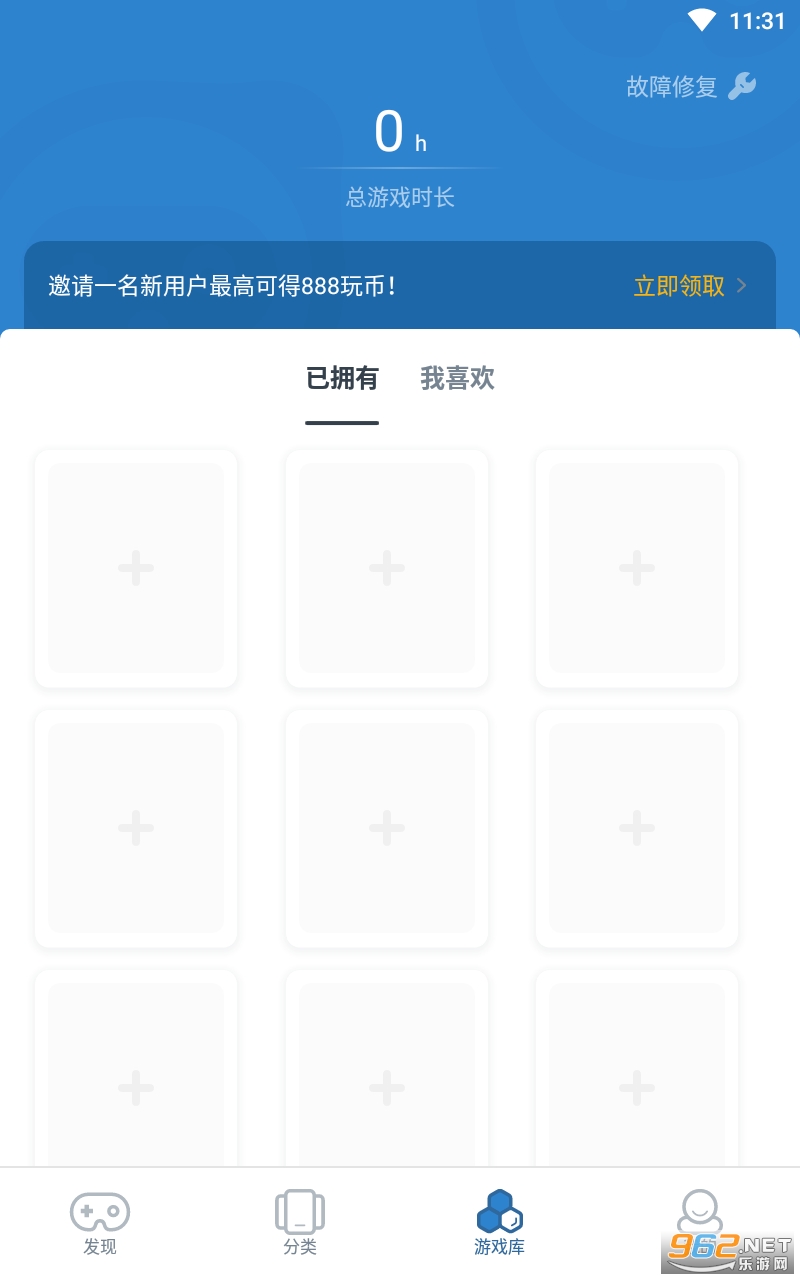Open the 故障修复 repair tool
Screen dimensions: 800x1280
(x=691, y=87)
